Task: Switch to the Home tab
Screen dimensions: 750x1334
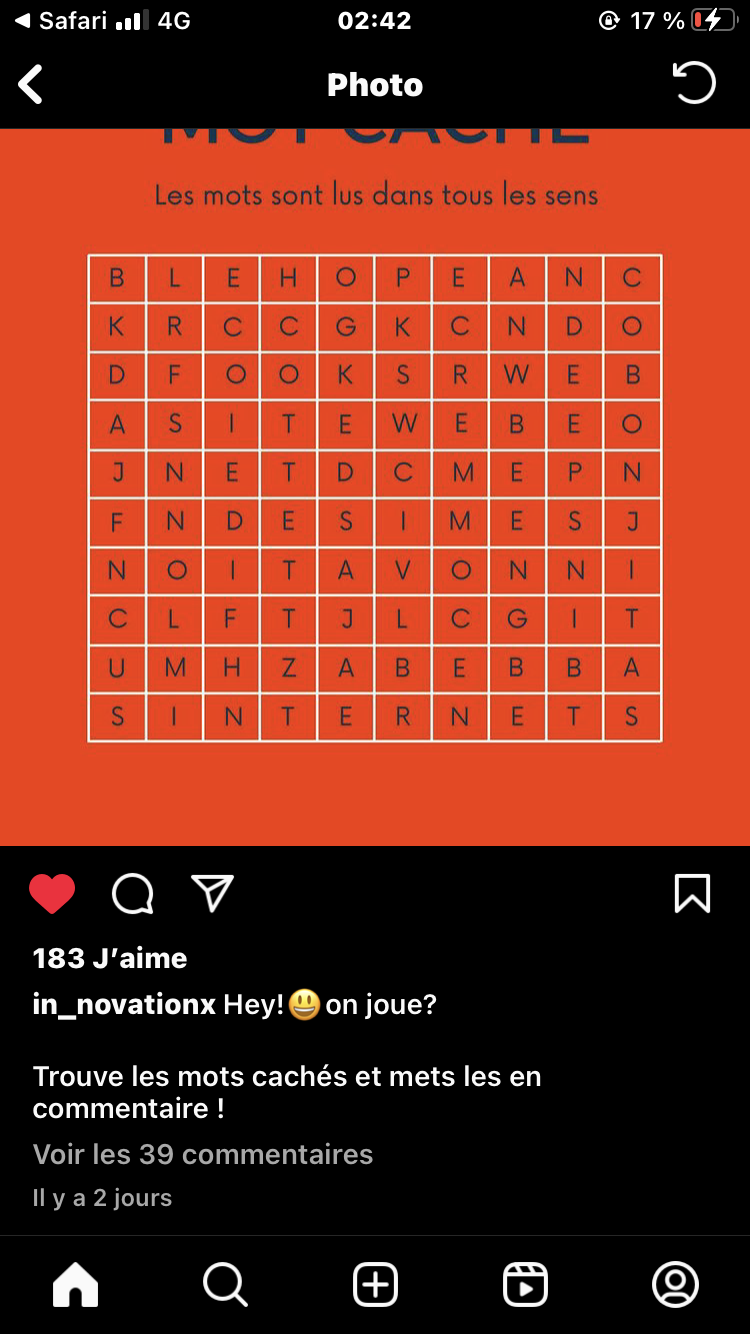Action: [x=76, y=1284]
